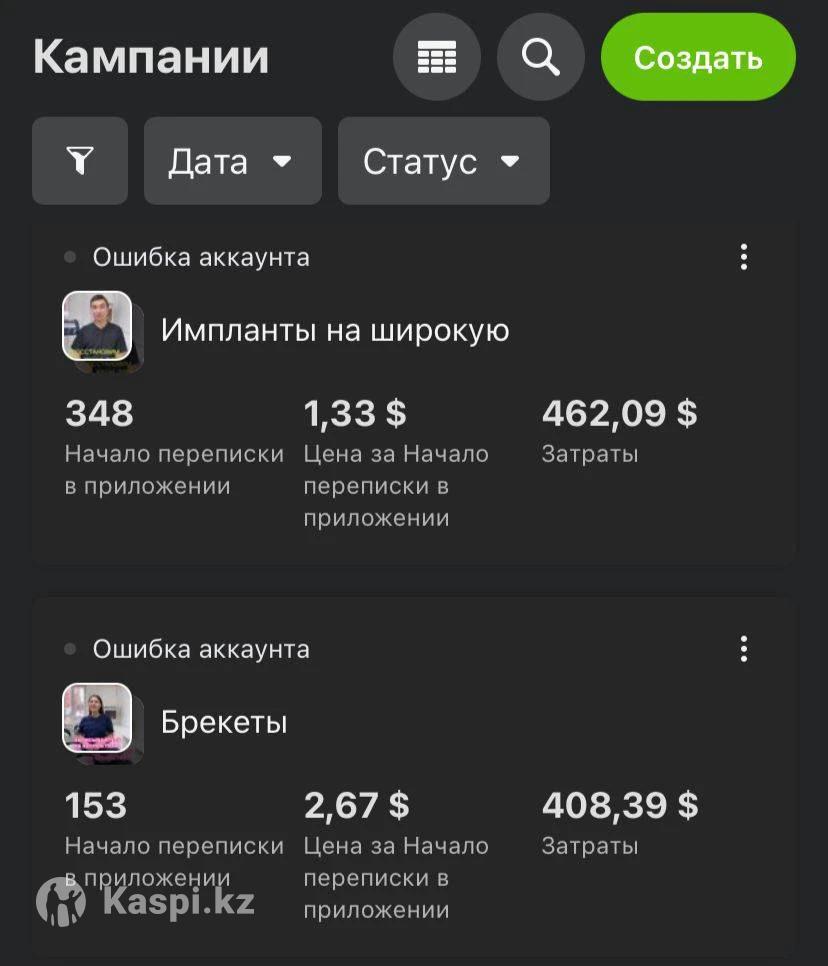Image resolution: width=828 pixels, height=966 pixels.
Task: Open overflow menu for Импланты на широкую
Action: (743, 257)
